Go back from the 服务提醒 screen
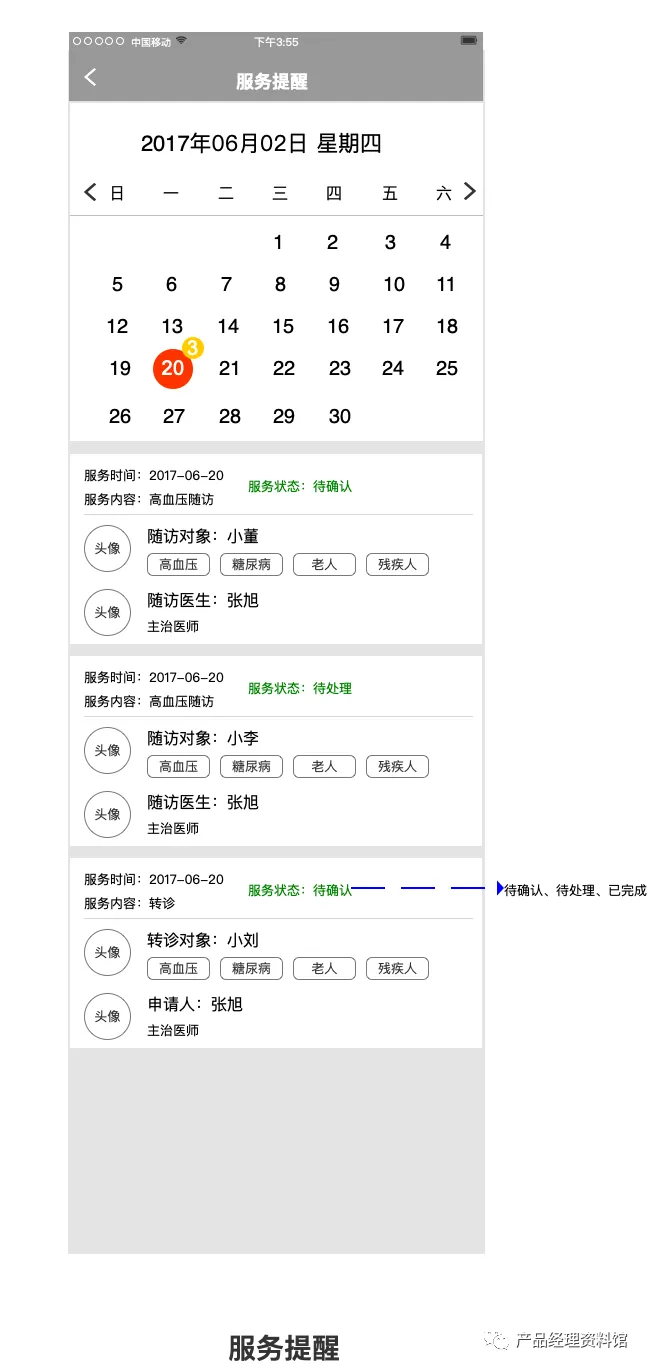The width and height of the screenshot is (648, 1368). (90, 78)
